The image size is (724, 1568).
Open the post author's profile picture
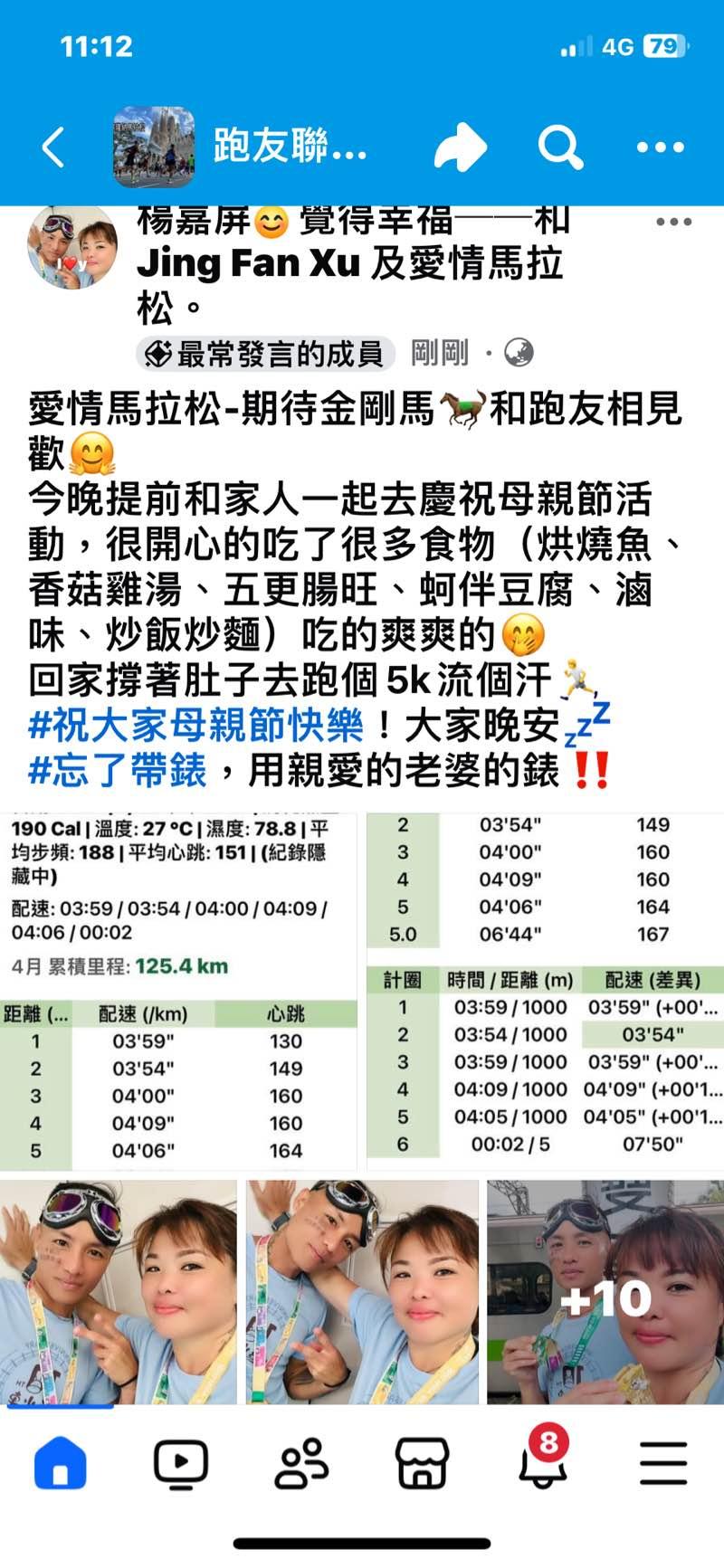72,247
